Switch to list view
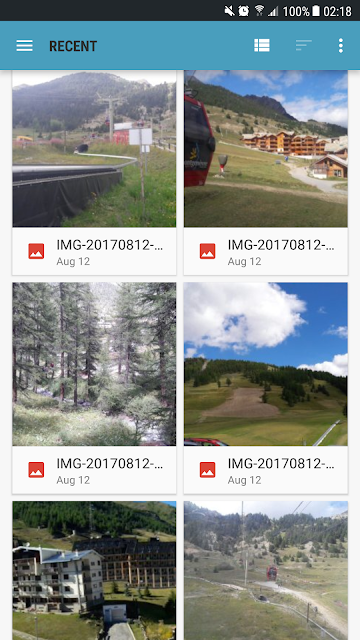The height and width of the screenshot is (640, 360). [x=262, y=46]
